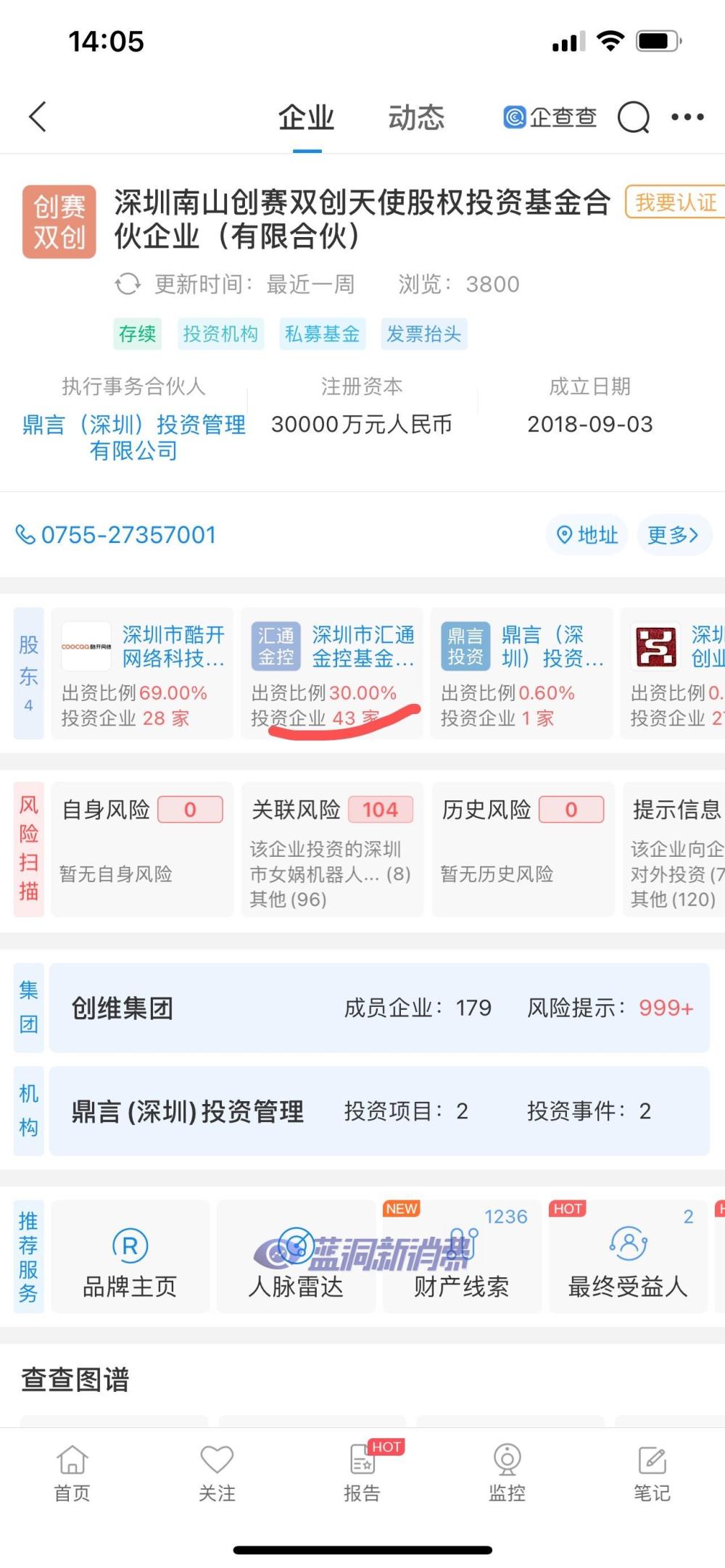Tap the 企查查 logo icon

(x=513, y=117)
